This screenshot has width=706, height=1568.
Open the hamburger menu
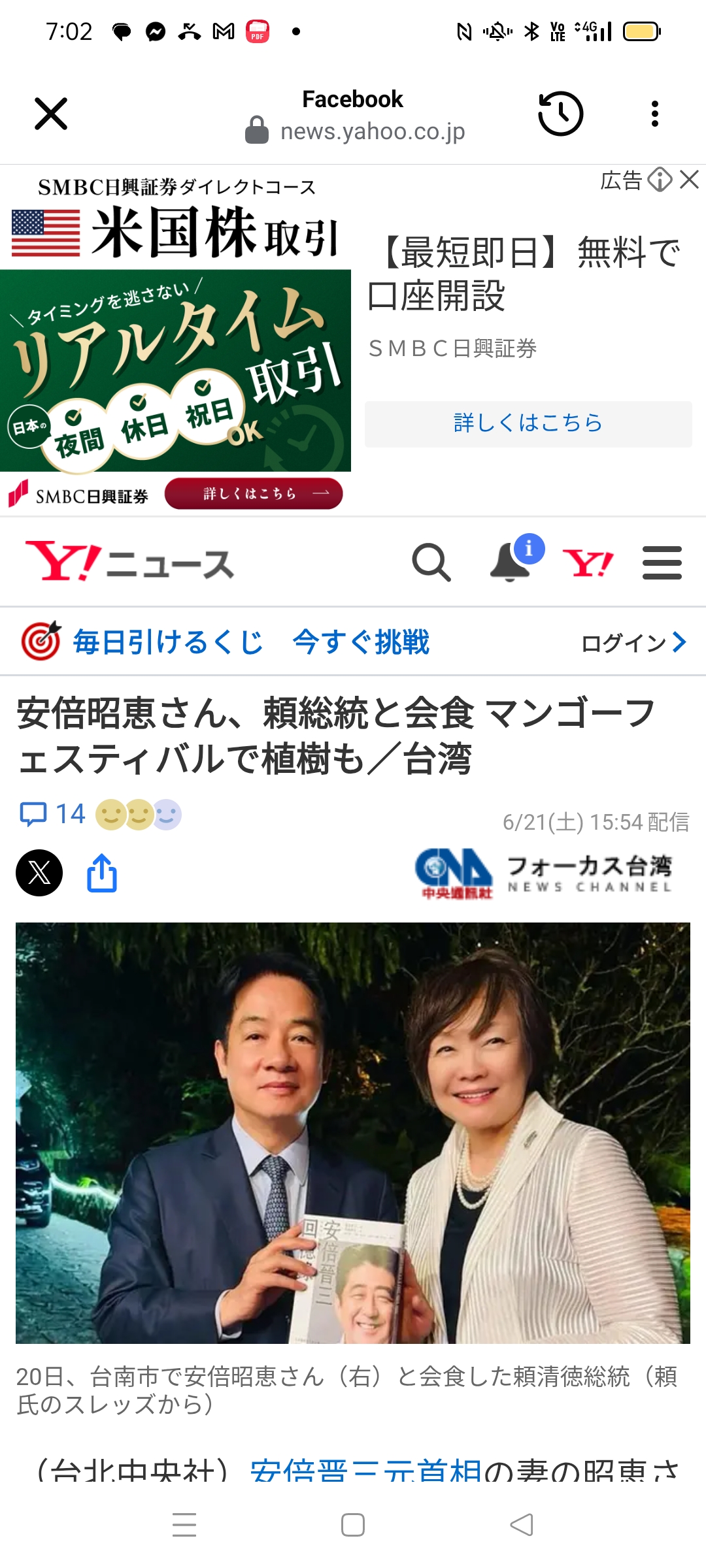click(662, 563)
